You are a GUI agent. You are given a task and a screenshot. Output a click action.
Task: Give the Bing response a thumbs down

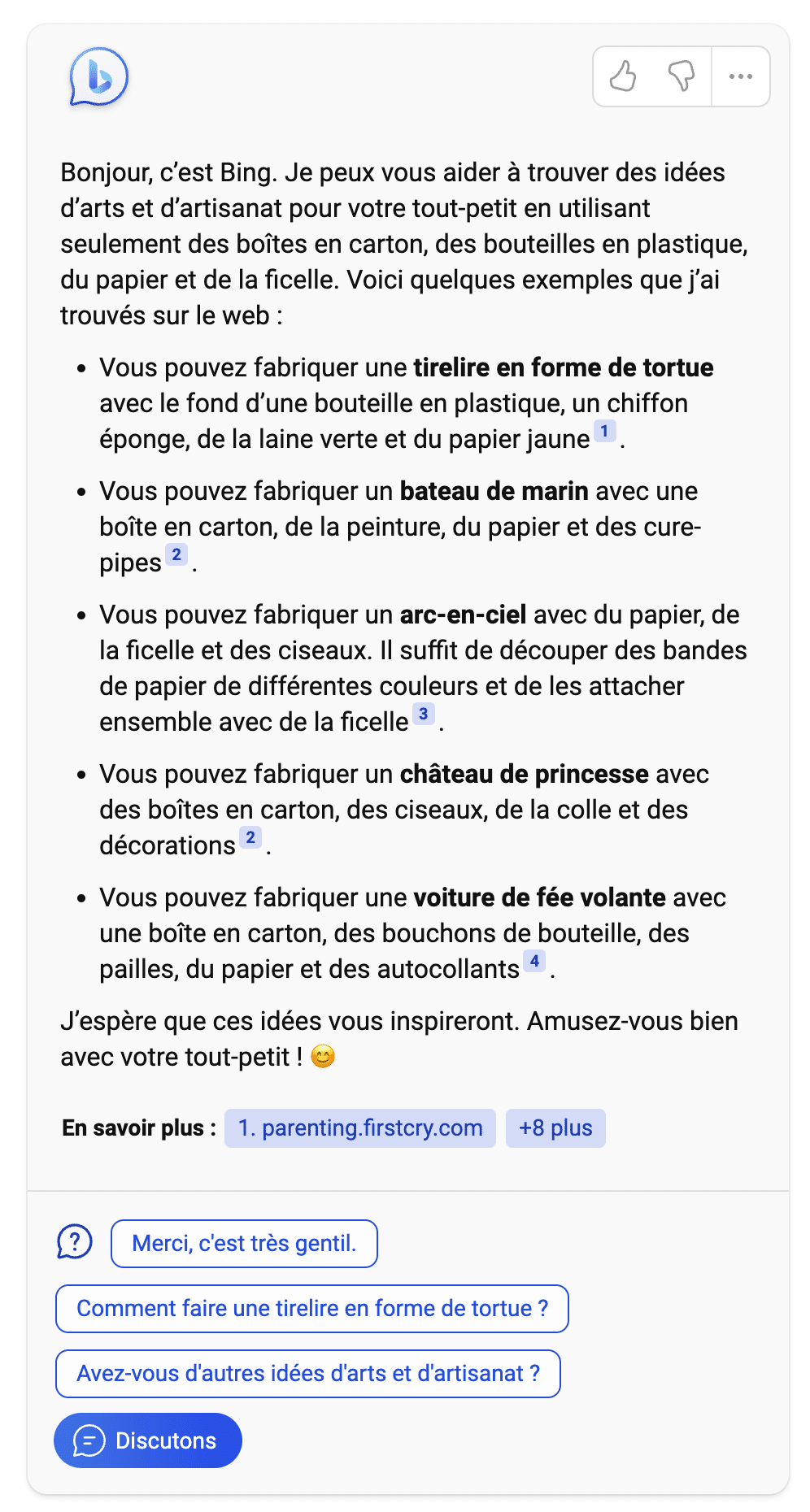click(x=682, y=76)
